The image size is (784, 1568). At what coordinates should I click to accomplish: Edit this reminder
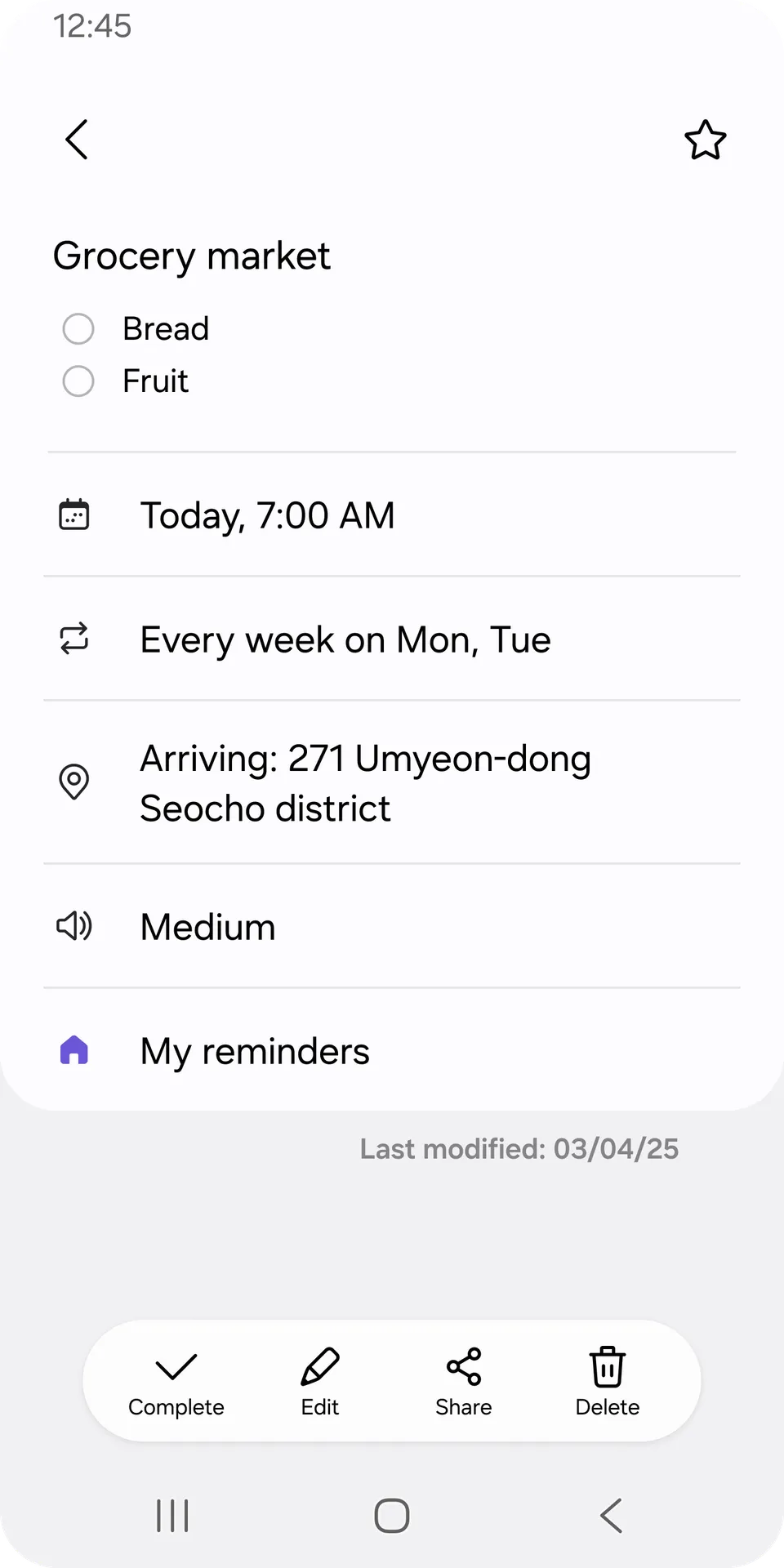coord(320,1382)
